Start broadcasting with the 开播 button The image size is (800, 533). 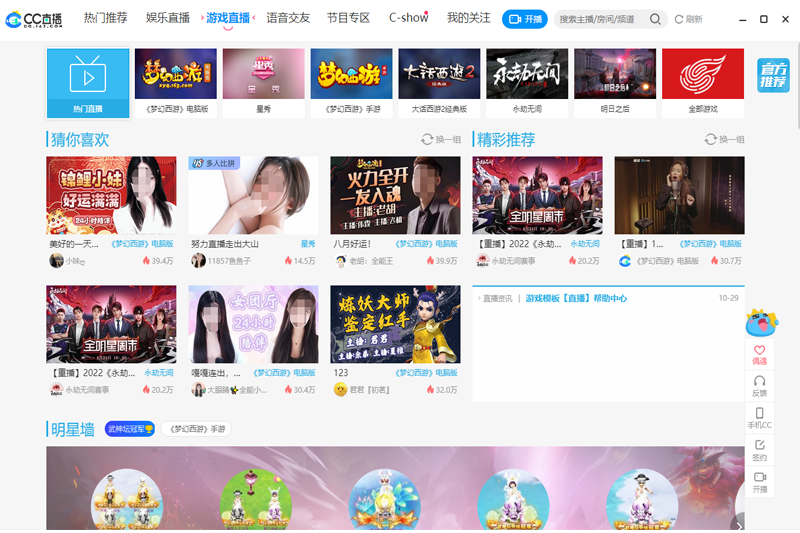(x=525, y=19)
